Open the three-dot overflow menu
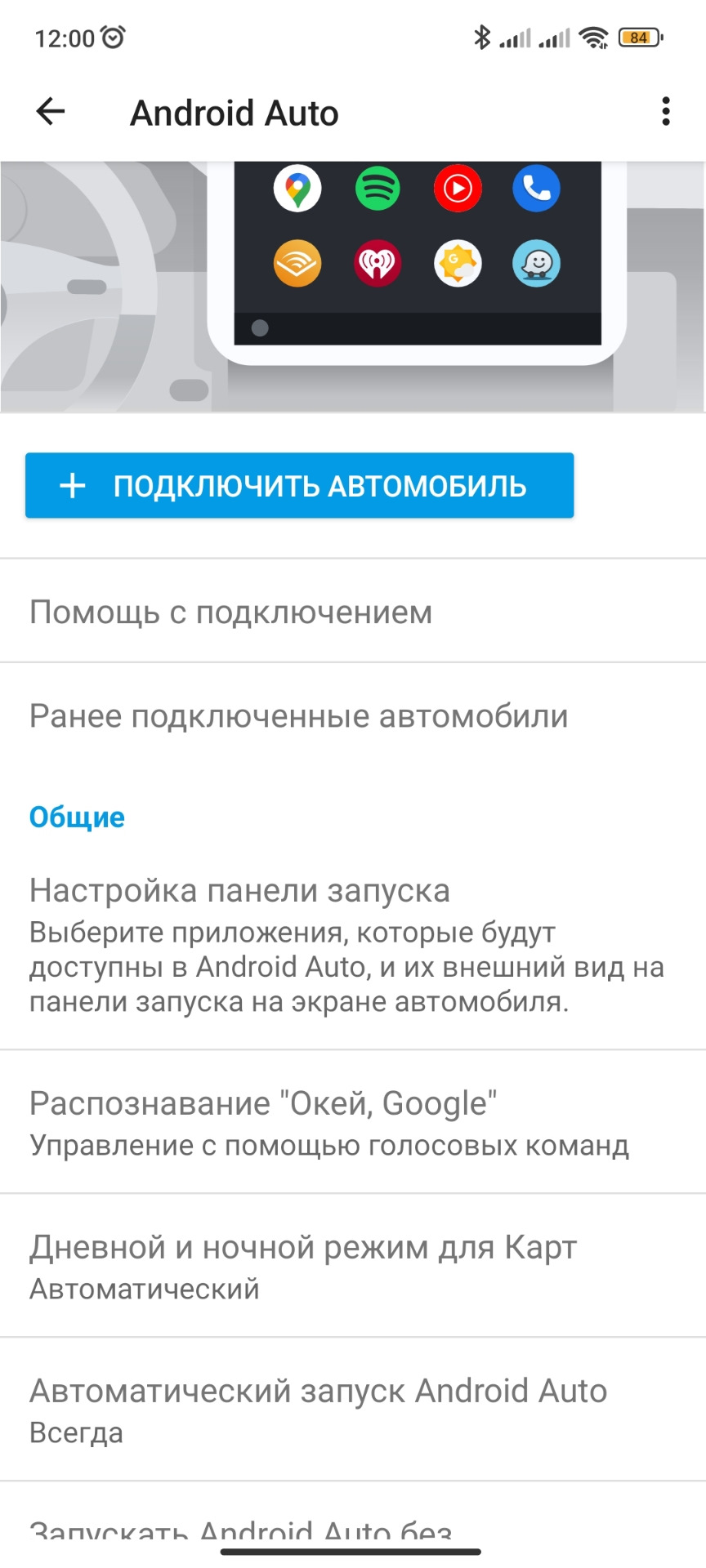This screenshot has height=1568, width=706. tap(666, 111)
